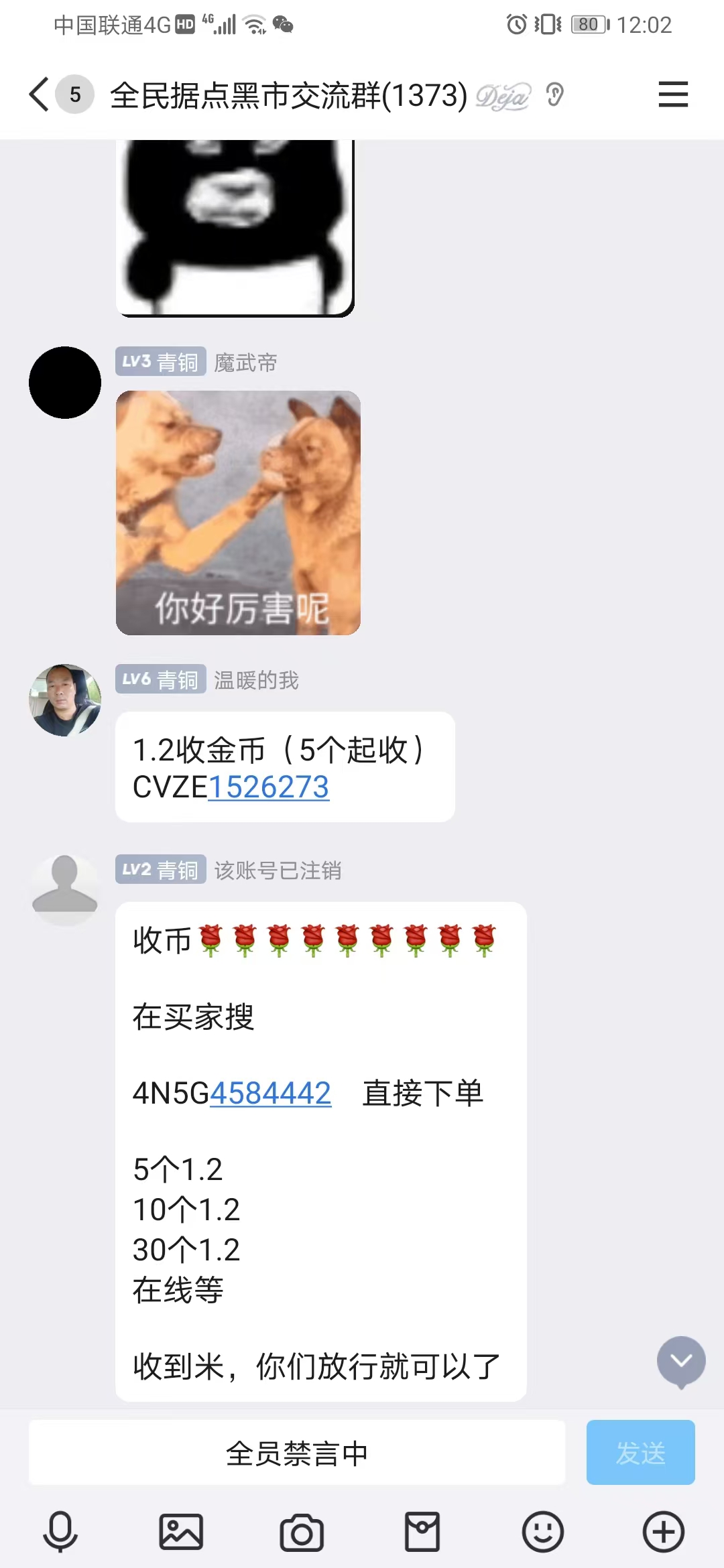
Task: Open the camera to take photo
Action: (x=302, y=1532)
